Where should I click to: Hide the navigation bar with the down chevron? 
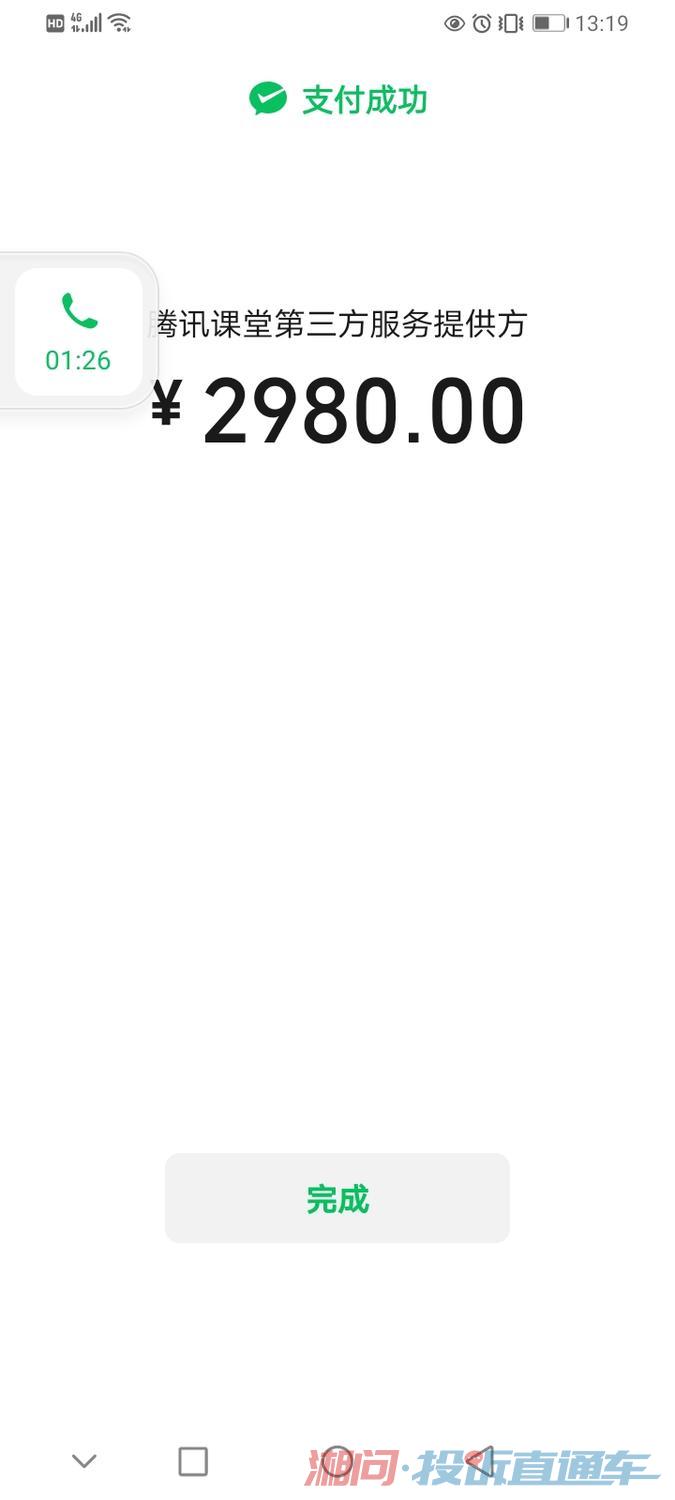point(84,1461)
